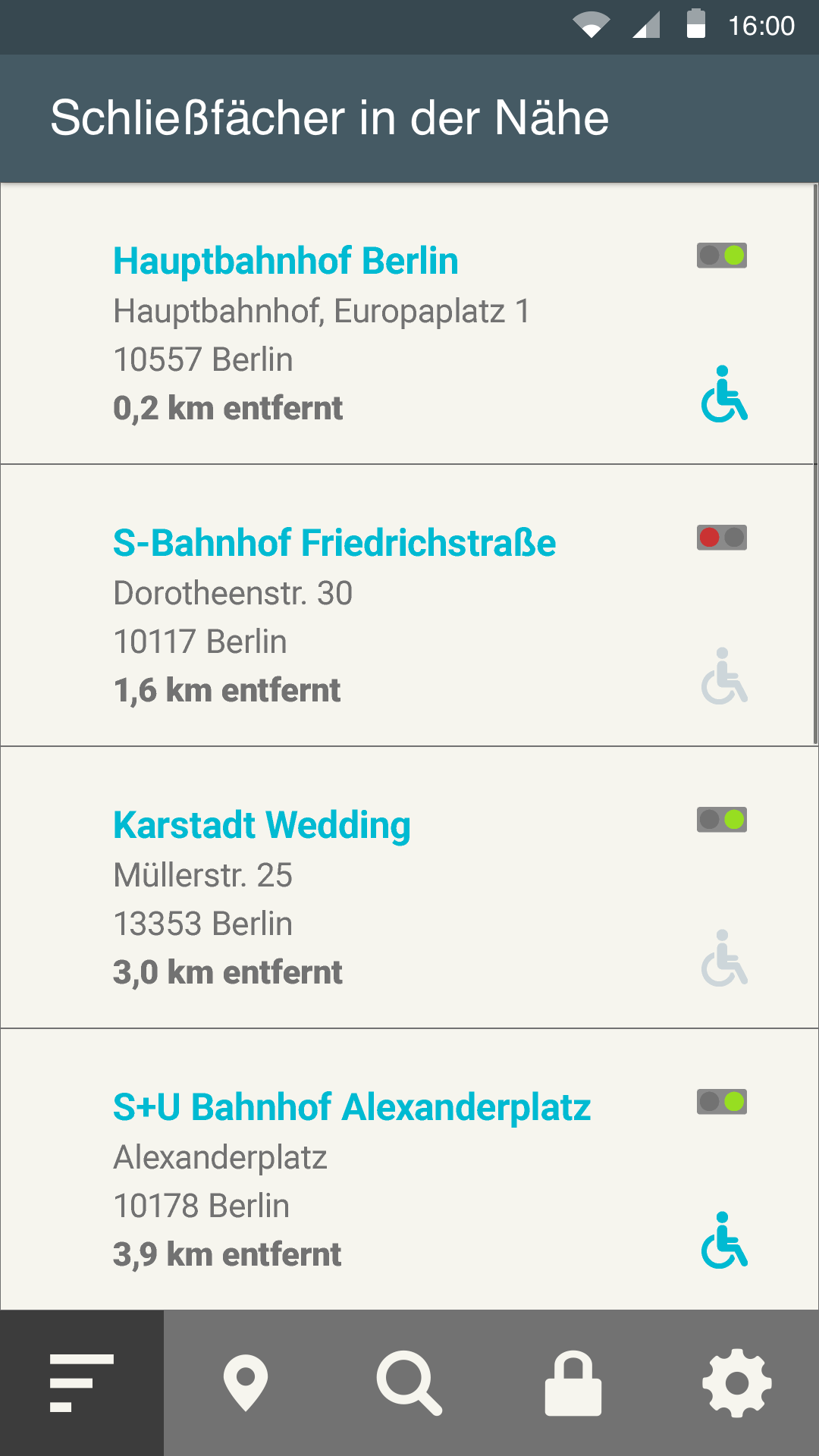
Task: Open the S-Bahnhof Friedrichstraße entry
Action: (409, 605)
